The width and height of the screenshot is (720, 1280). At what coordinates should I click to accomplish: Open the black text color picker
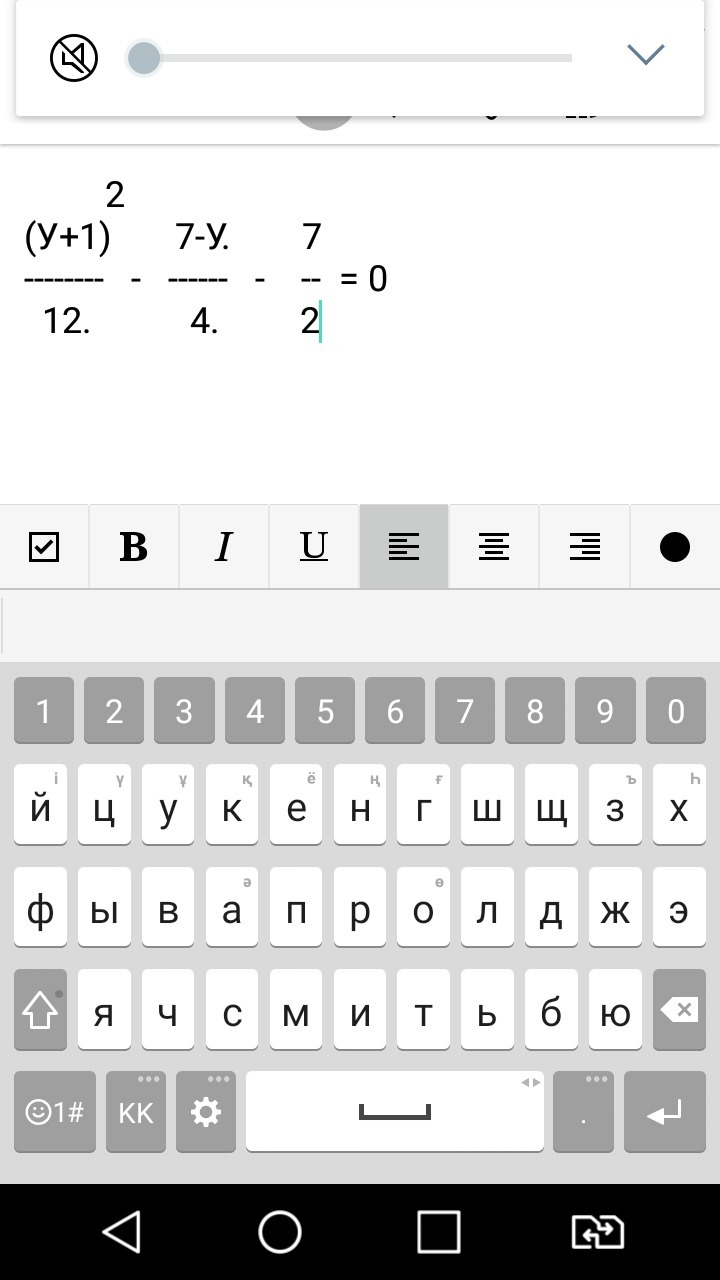coord(675,547)
